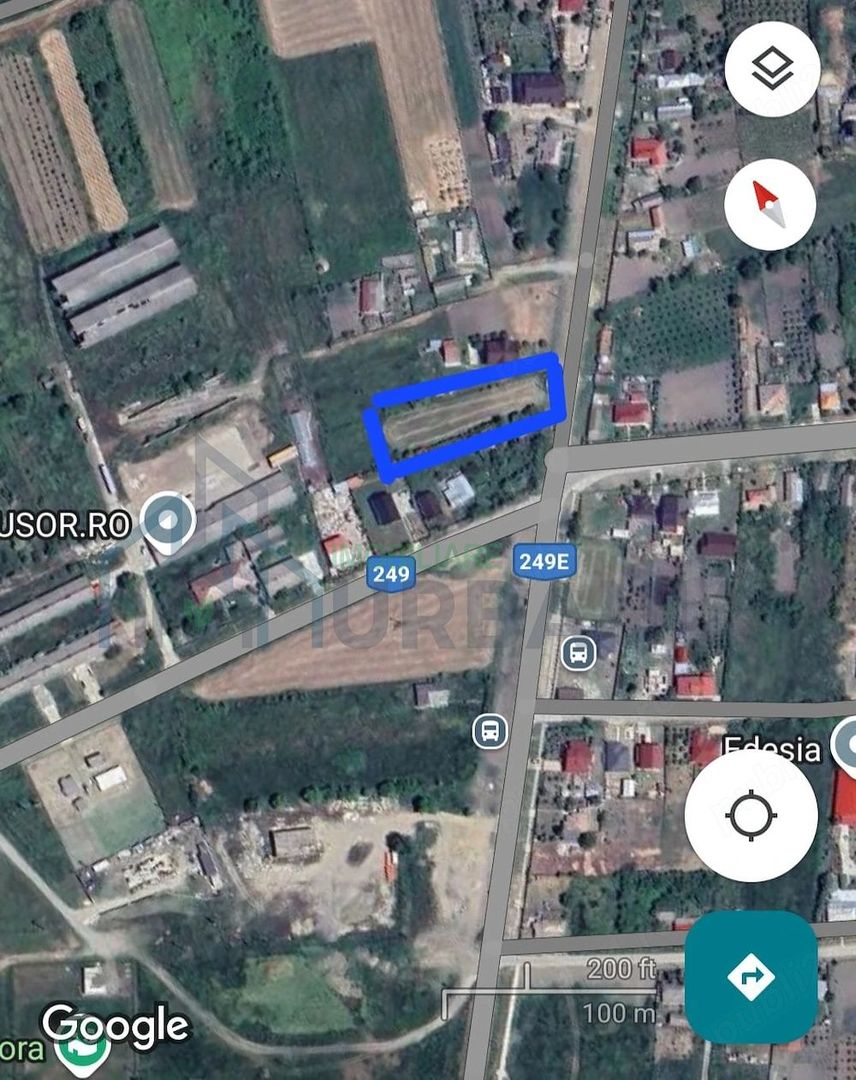The image size is (856, 1080).
Task: Click the Google logo
Action: click(x=113, y=1026)
